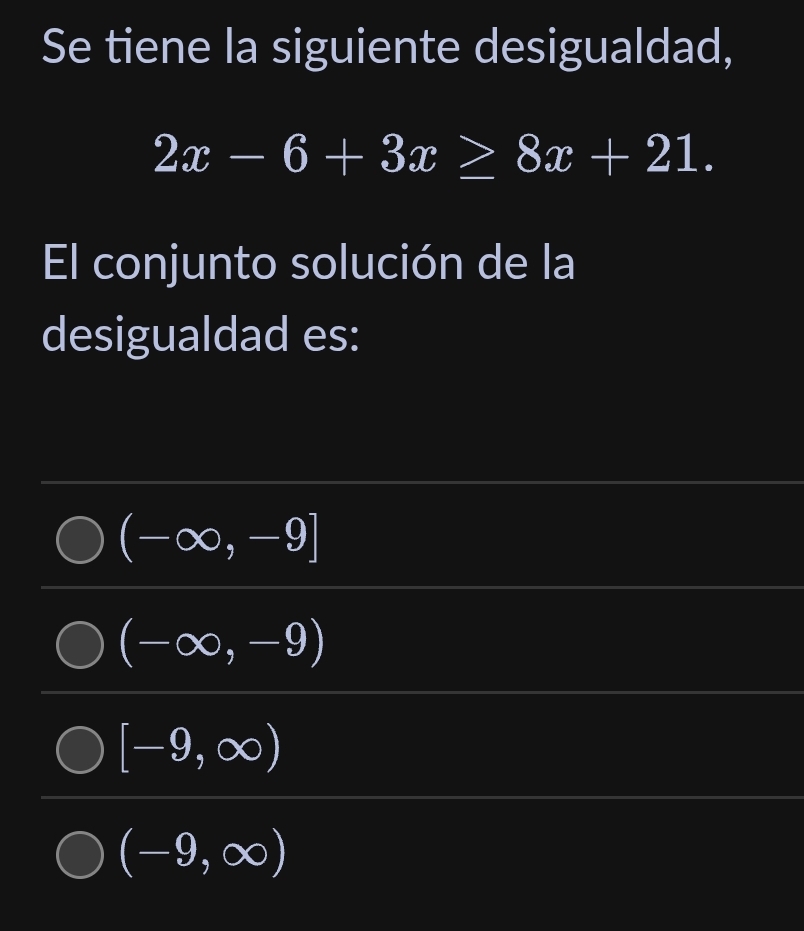Click the second radio button circle

click(76, 644)
